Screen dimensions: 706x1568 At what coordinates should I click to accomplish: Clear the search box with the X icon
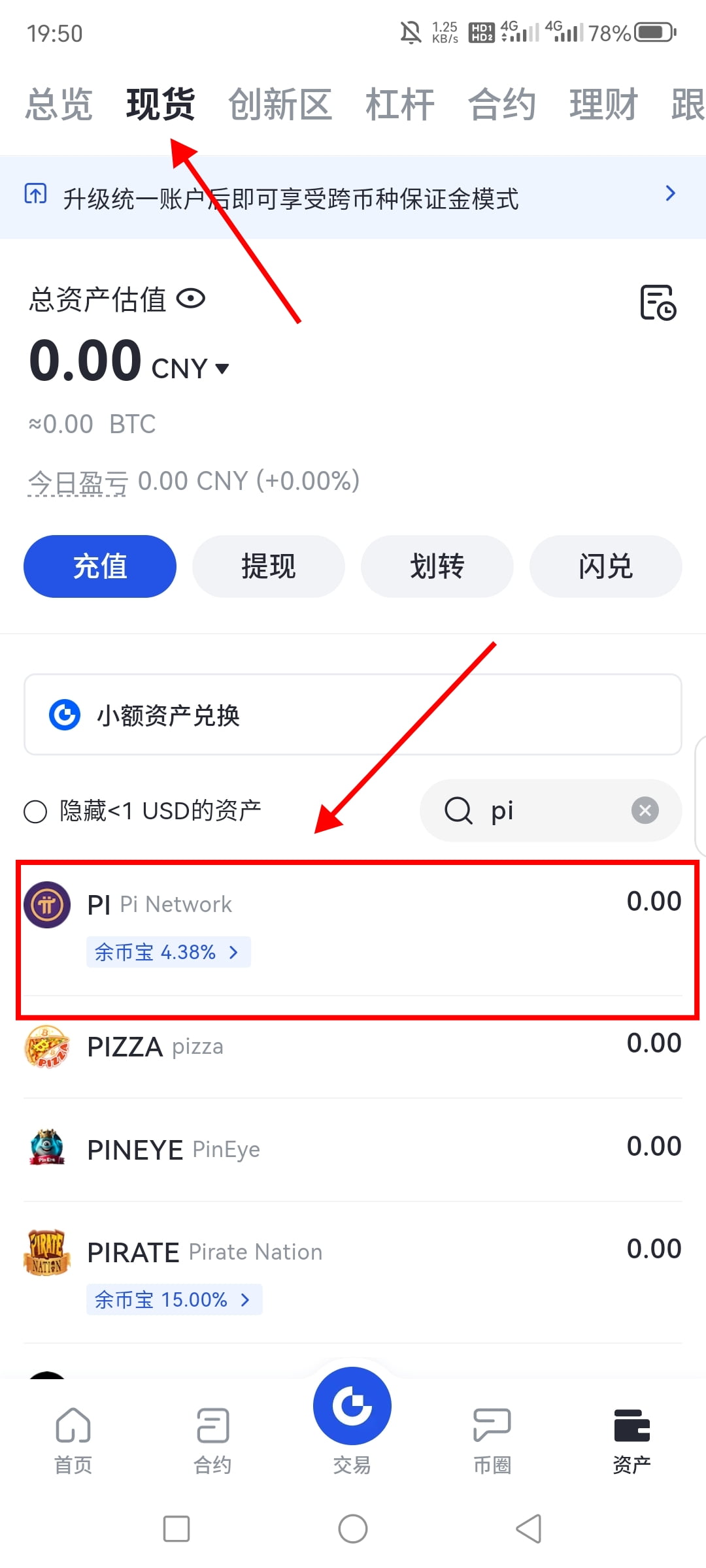[x=645, y=810]
